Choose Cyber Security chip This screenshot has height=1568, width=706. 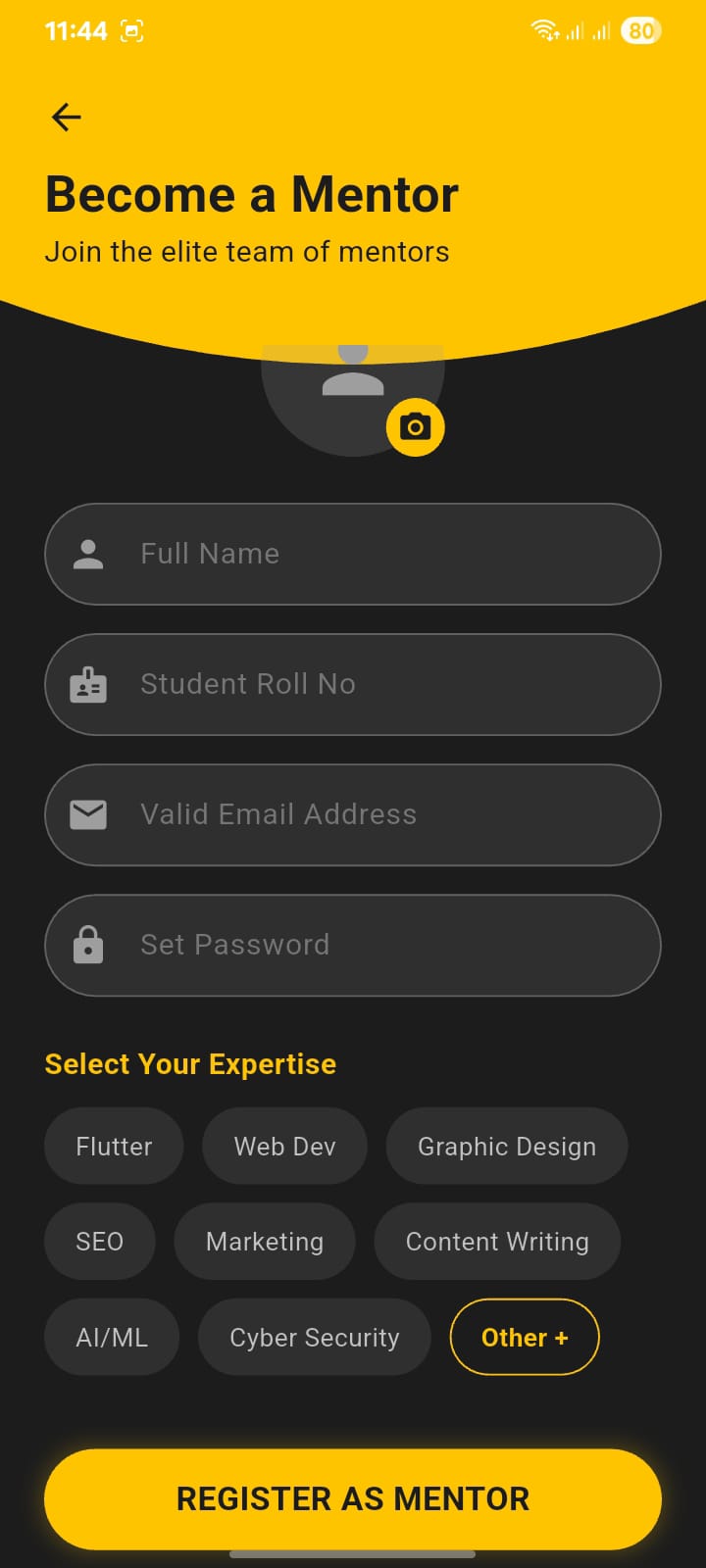tap(314, 1337)
